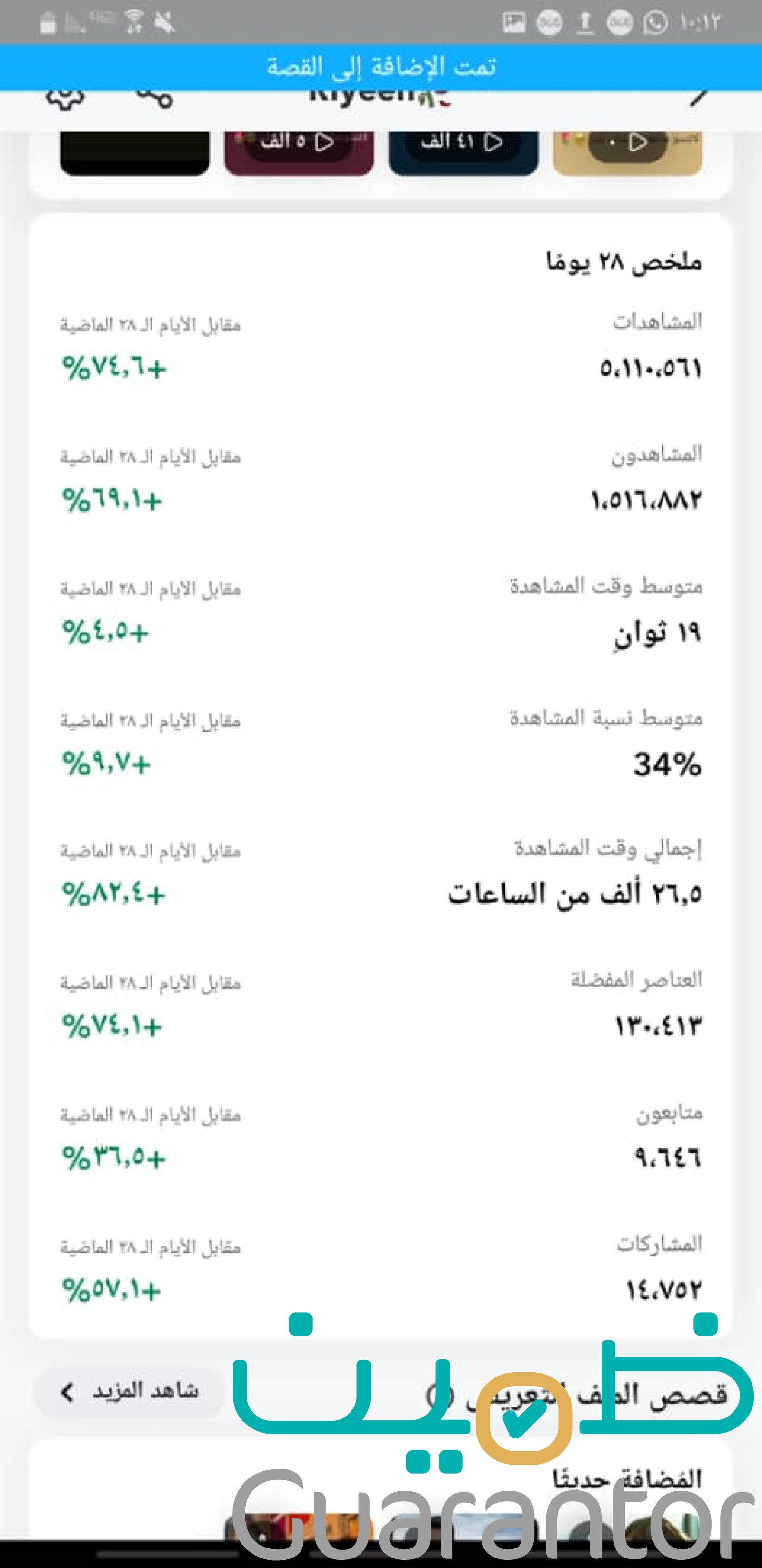Open the story tile with 41 ألف views
The height and width of the screenshot is (1568, 762).
click(x=463, y=152)
